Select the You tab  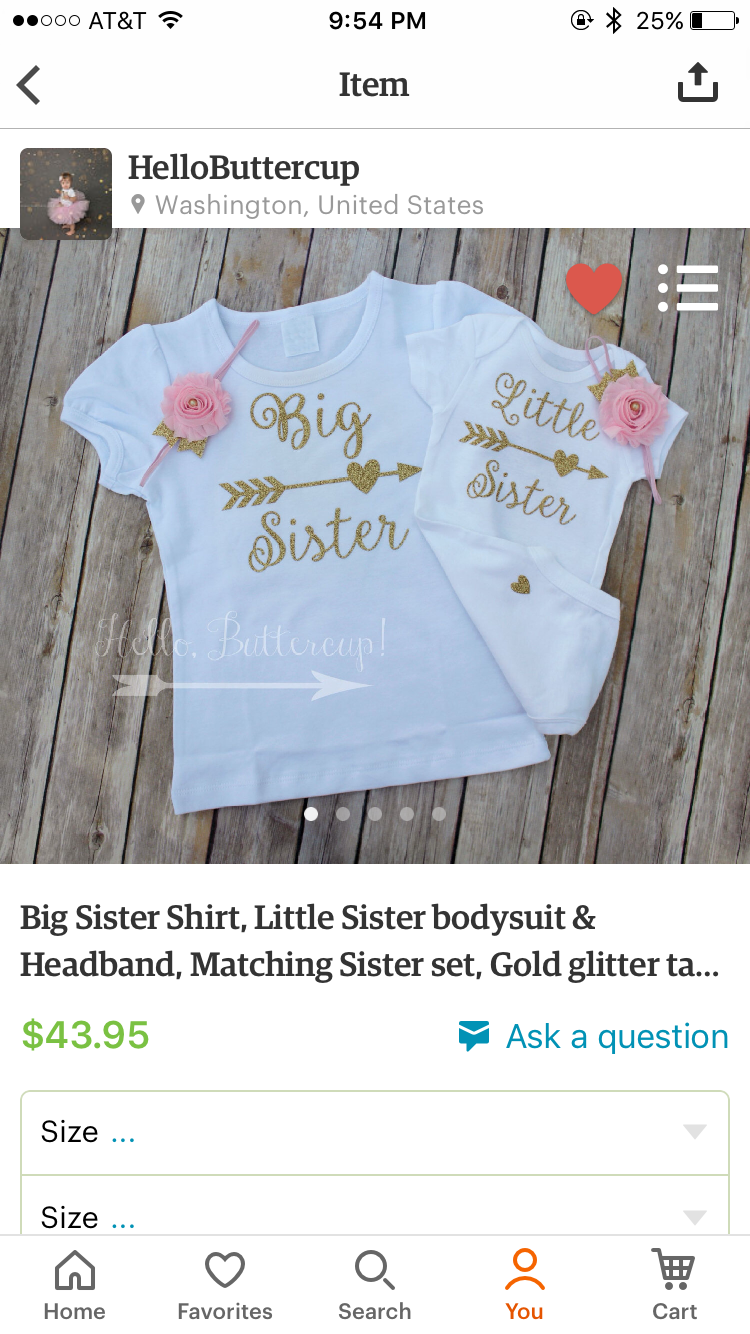click(x=524, y=1286)
